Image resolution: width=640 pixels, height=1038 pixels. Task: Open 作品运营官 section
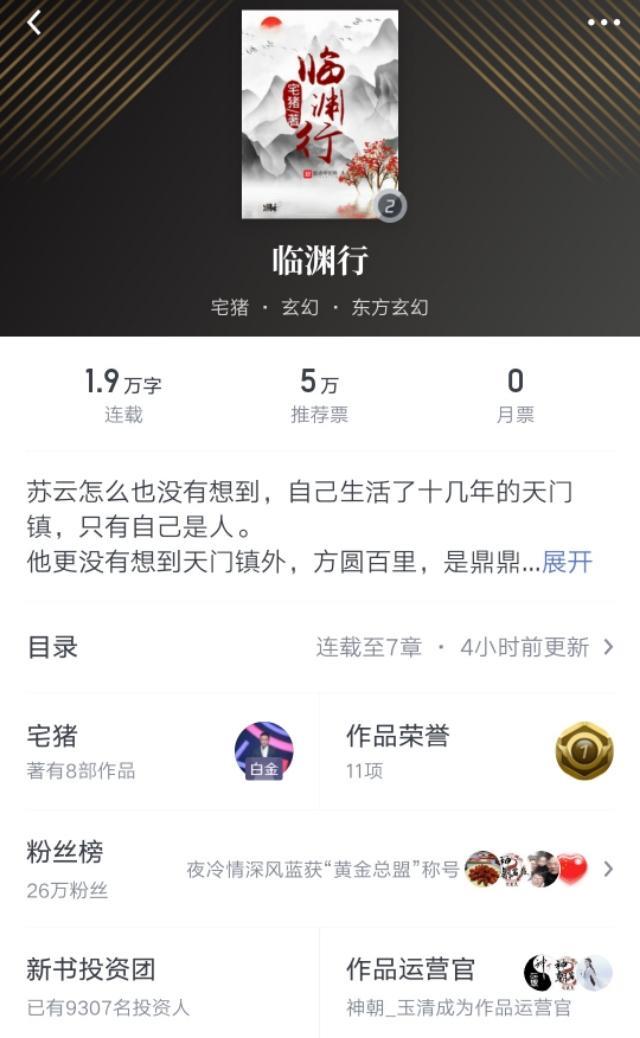(478, 985)
